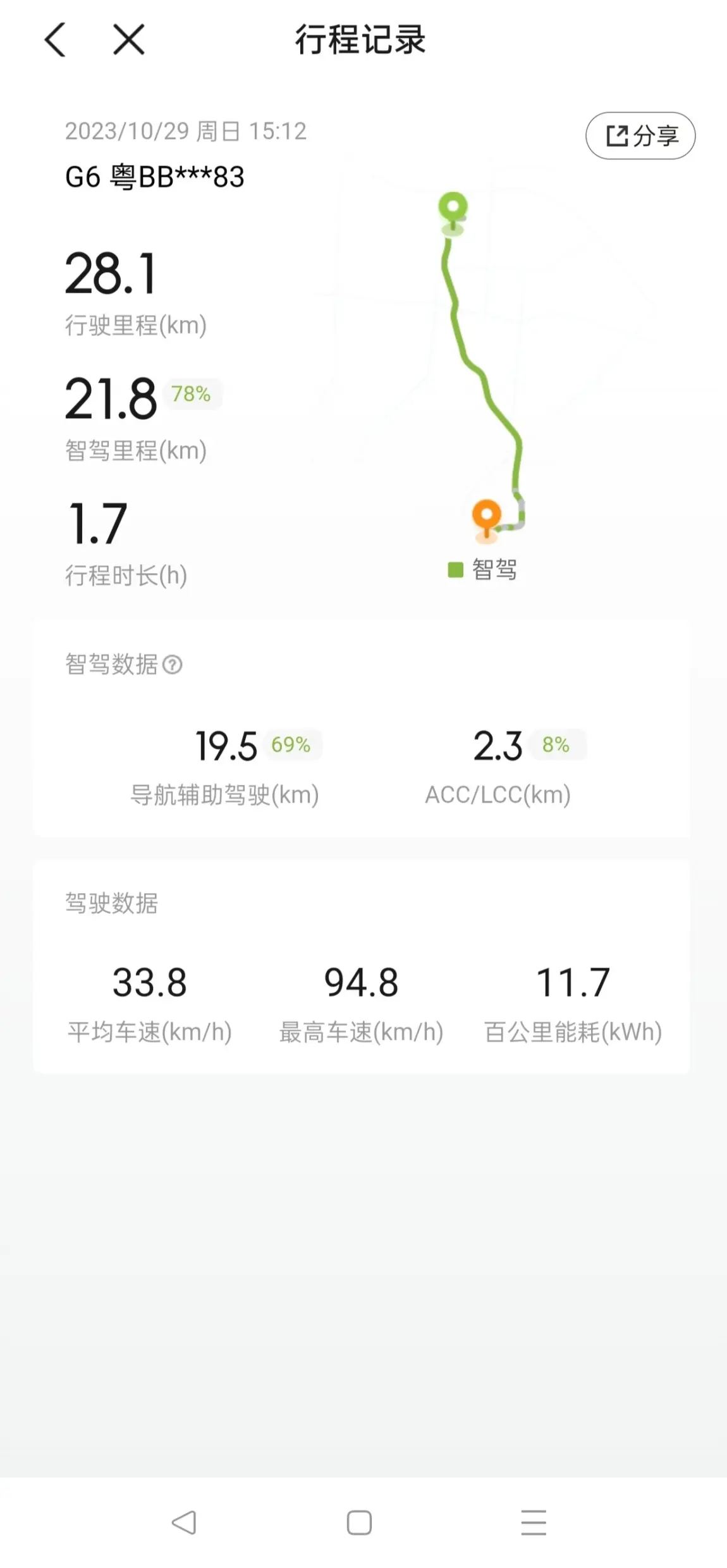The image size is (727, 1568).
Task: Share this trip via the 分享 button
Action: click(x=640, y=135)
